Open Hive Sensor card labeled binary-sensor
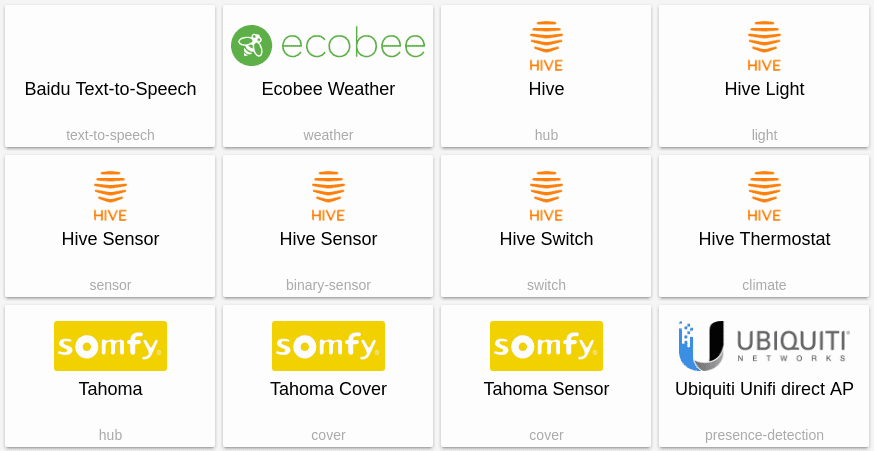The image size is (874, 451). [328, 239]
